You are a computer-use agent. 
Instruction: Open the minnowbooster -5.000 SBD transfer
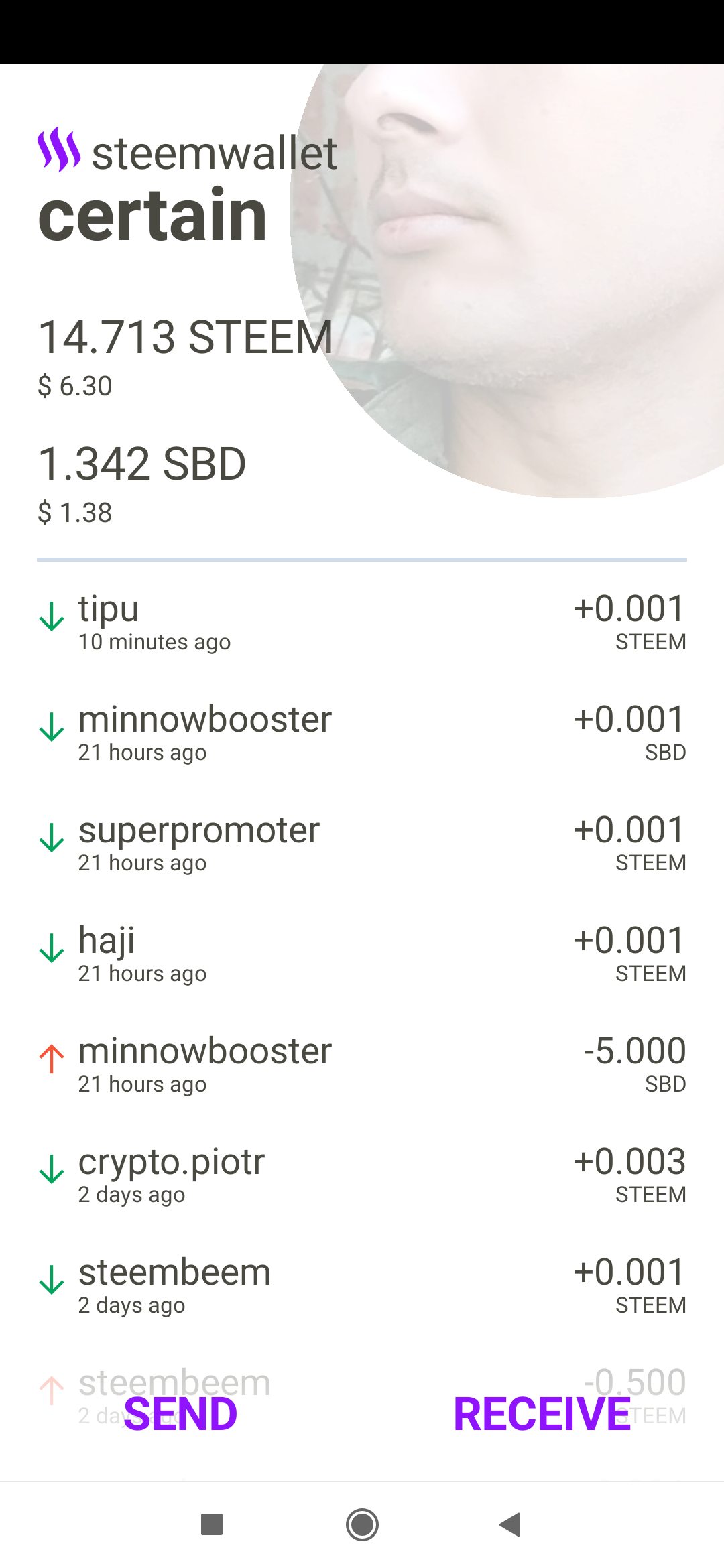click(x=362, y=1064)
